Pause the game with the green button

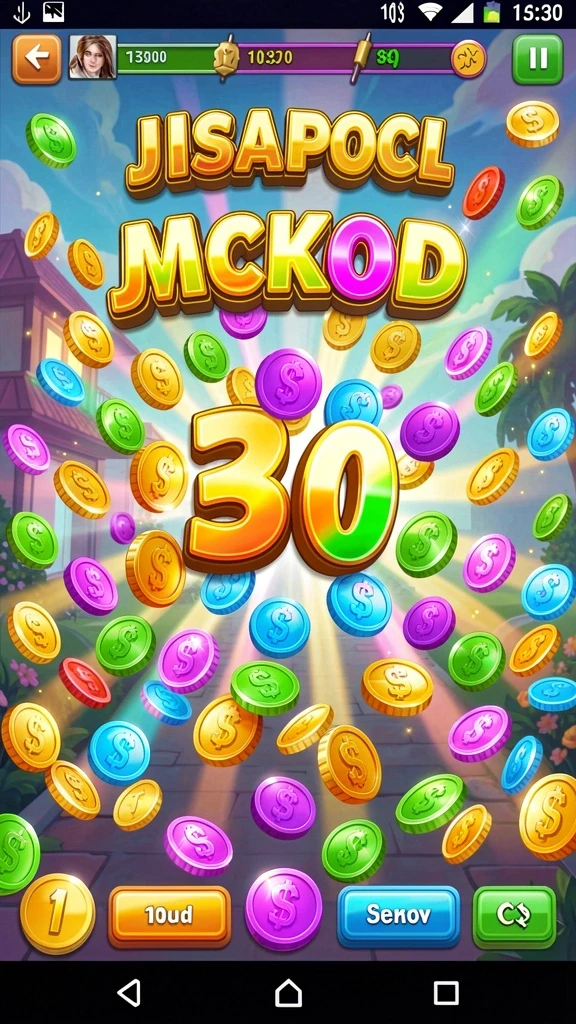click(537, 59)
